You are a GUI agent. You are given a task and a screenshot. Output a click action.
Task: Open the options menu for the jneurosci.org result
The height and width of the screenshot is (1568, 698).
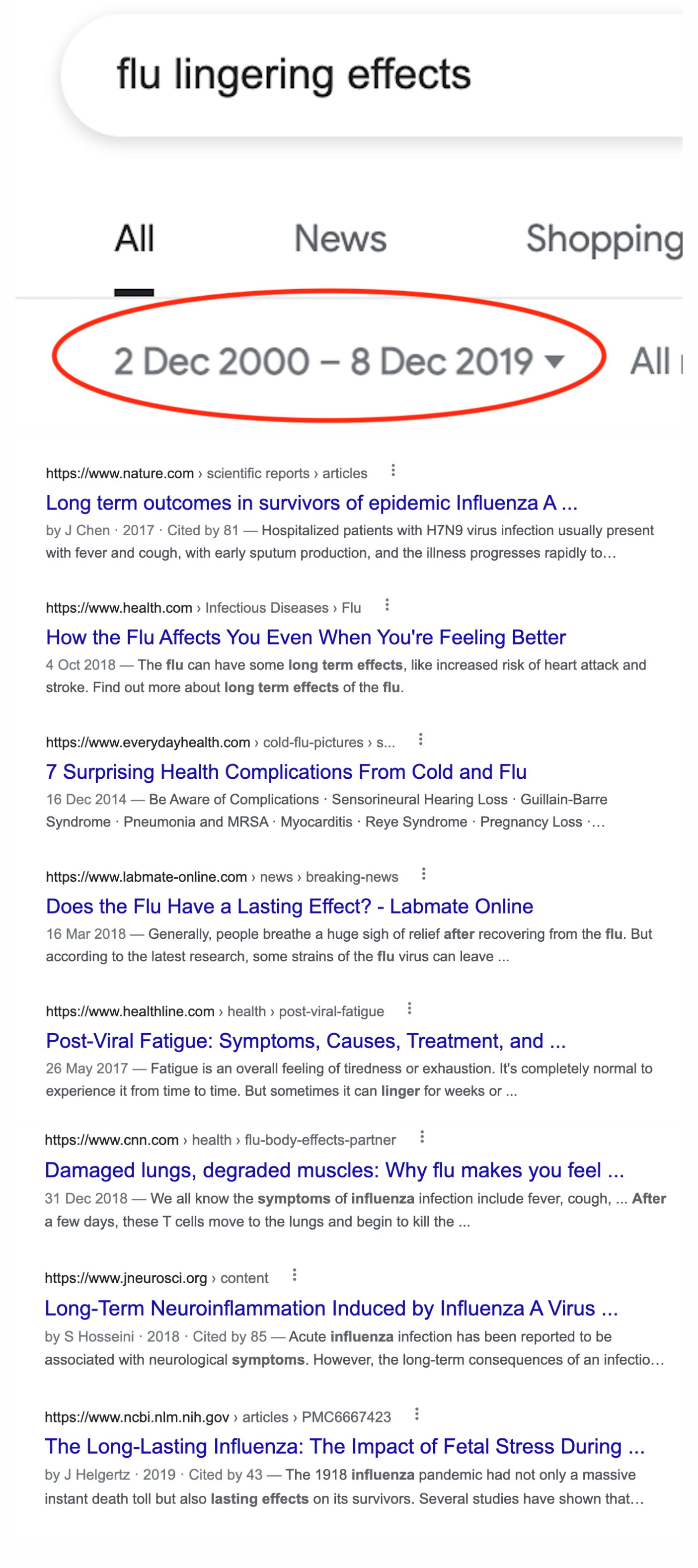(295, 1275)
